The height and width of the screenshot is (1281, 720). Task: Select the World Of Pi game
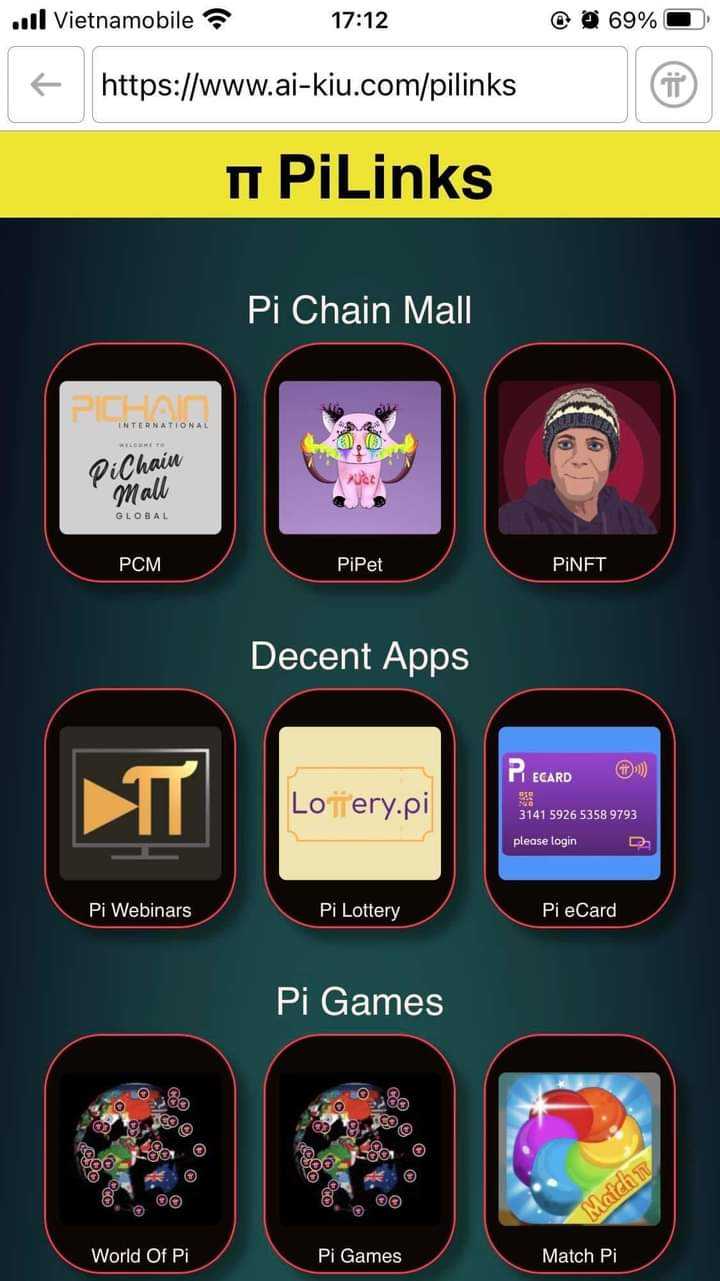point(140,1152)
